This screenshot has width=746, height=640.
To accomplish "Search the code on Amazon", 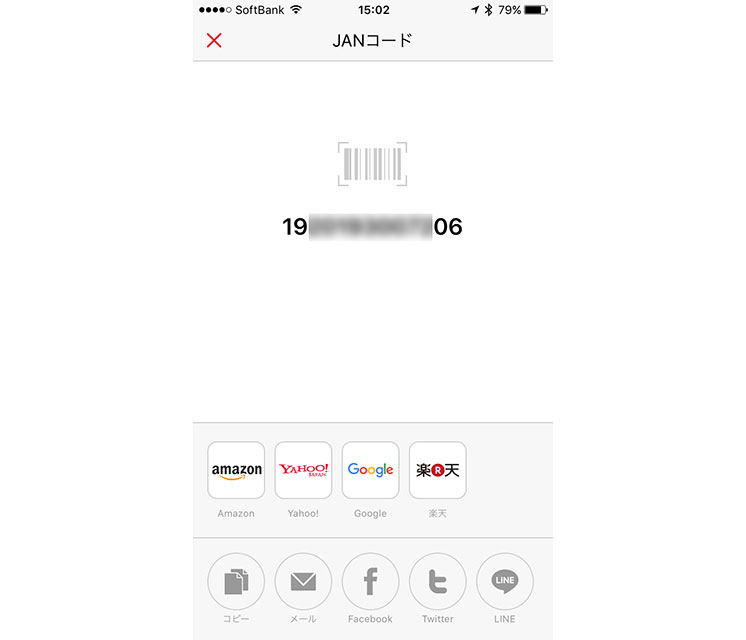I will click(x=236, y=470).
